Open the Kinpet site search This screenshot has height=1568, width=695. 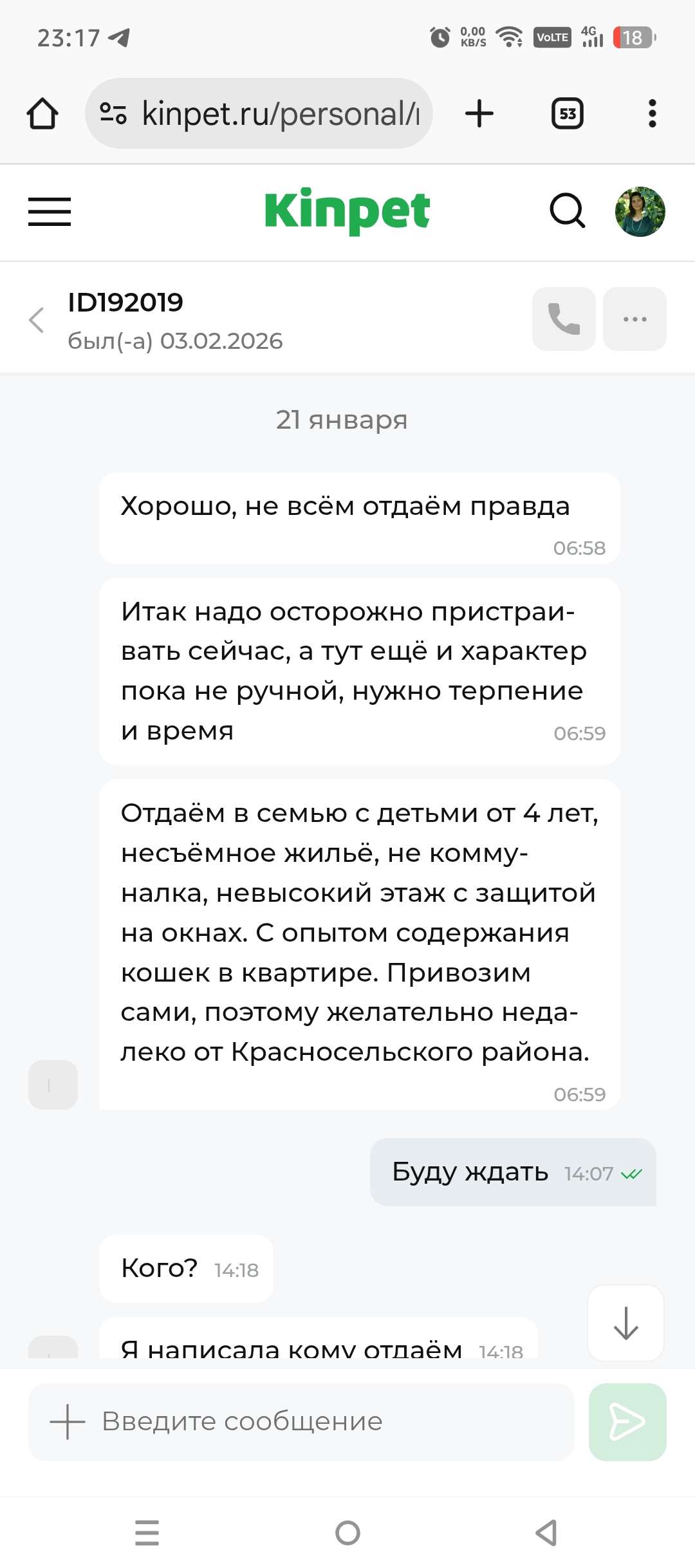point(567,211)
